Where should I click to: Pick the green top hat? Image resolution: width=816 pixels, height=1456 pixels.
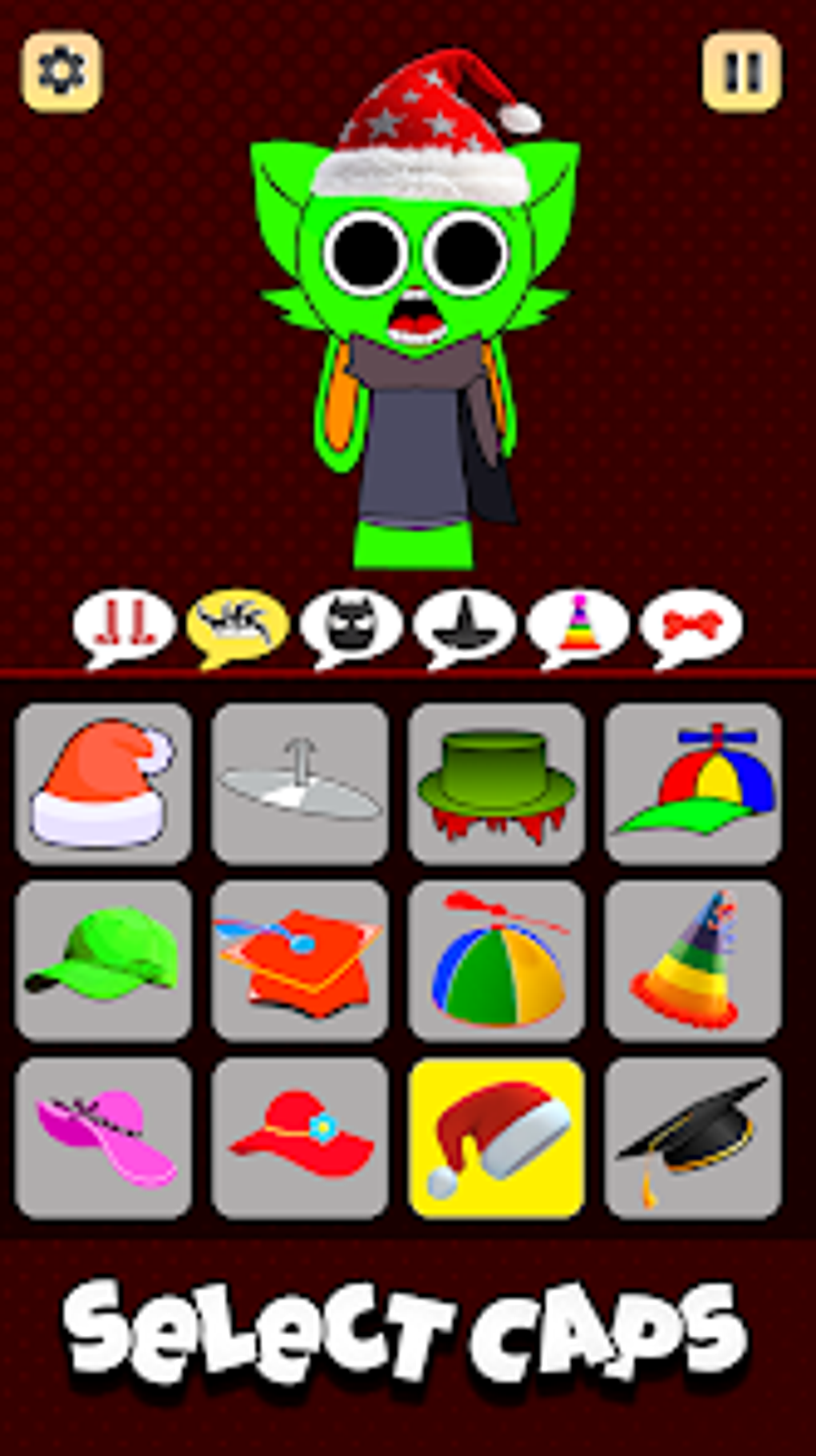click(x=497, y=783)
